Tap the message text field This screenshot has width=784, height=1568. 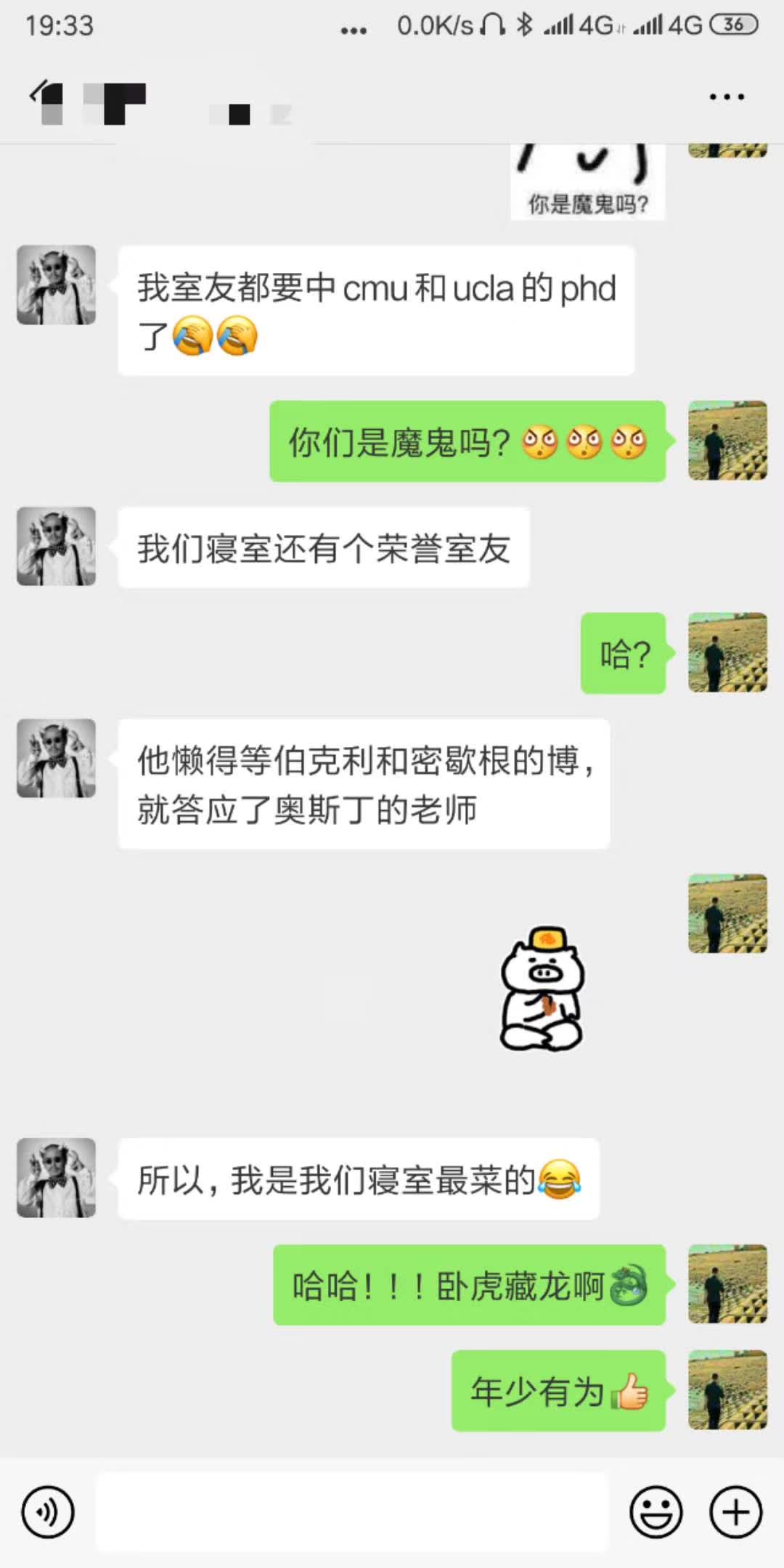click(x=352, y=1512)
